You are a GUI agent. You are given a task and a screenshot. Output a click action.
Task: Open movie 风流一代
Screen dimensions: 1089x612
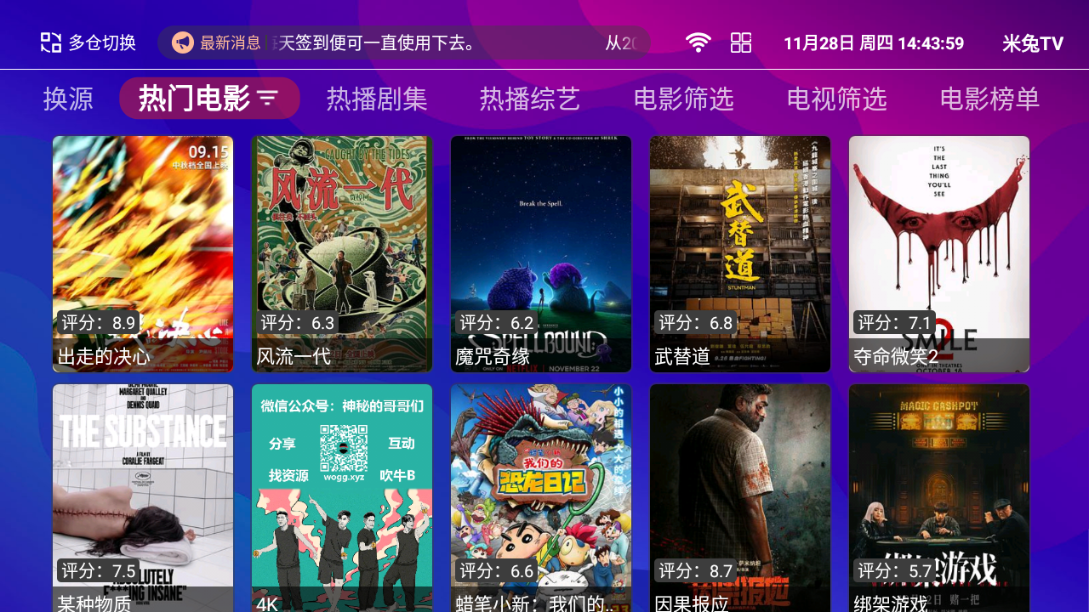(342, 254)
